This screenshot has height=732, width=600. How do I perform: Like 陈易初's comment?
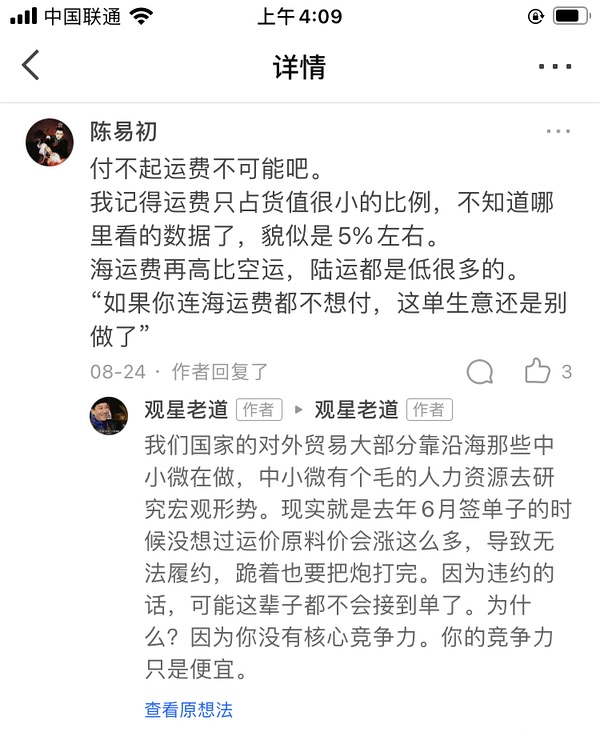(540, 372)
